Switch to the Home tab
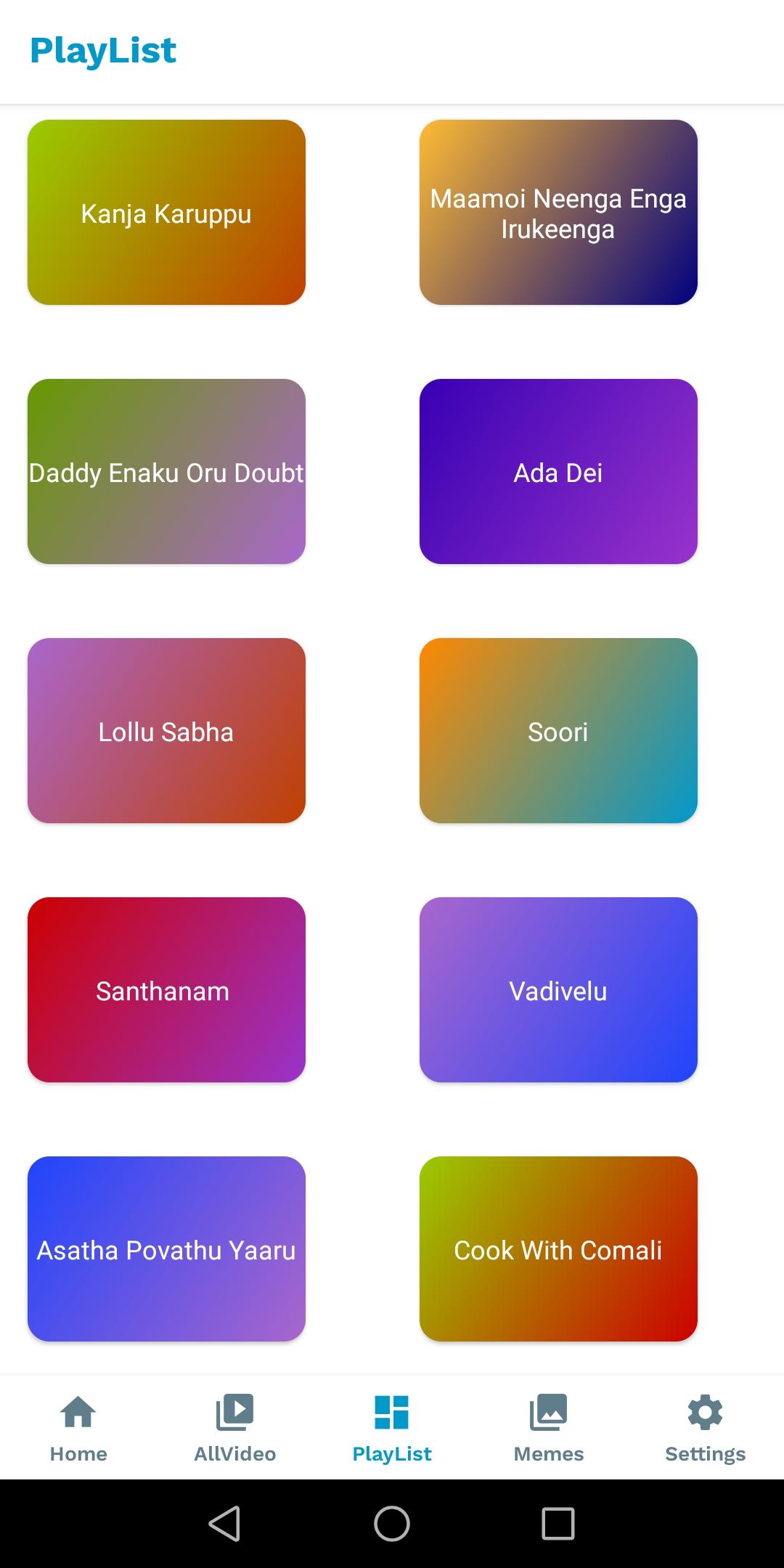 click(x=78, y=1427)
